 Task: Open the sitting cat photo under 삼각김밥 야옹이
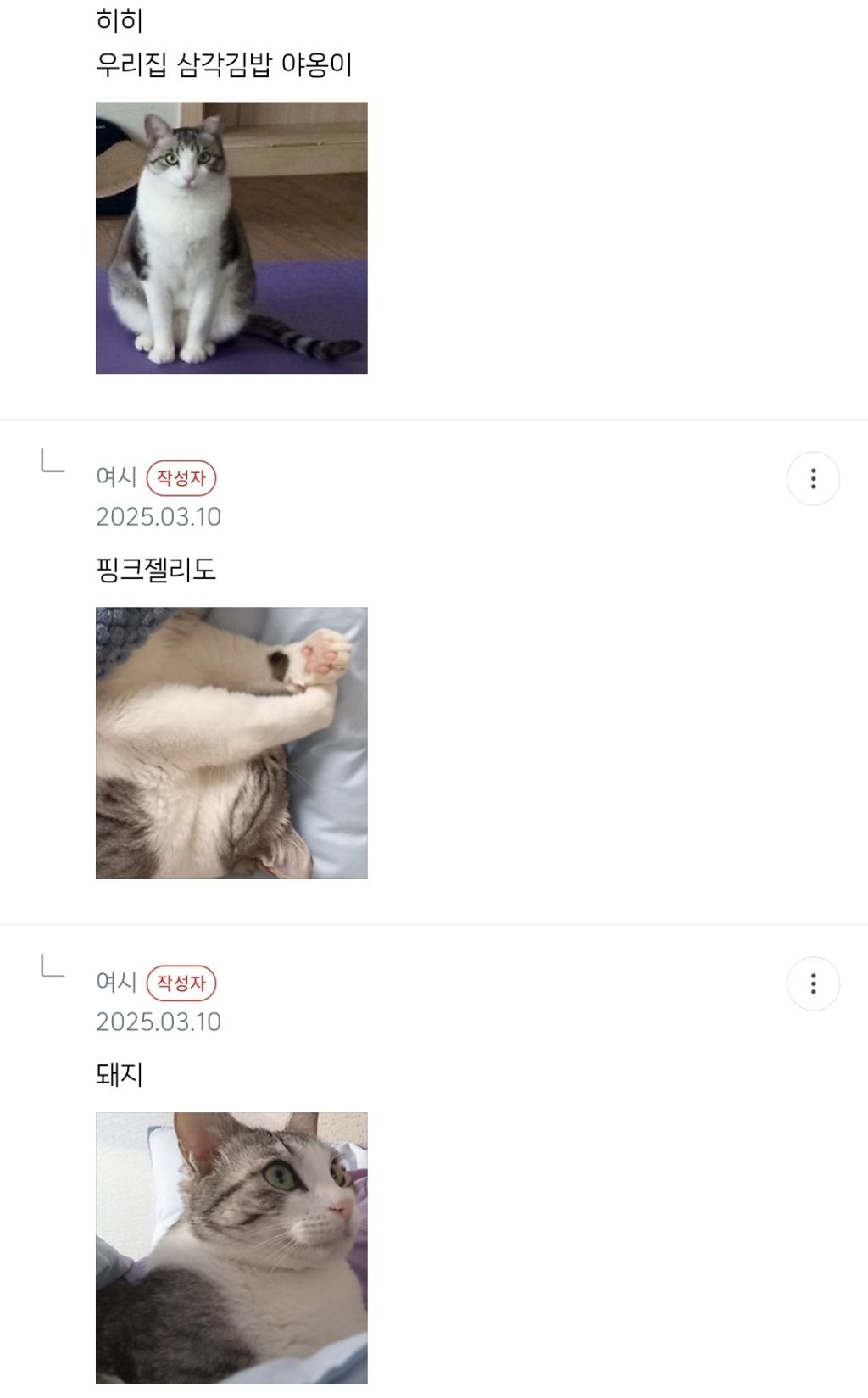tap(231, 237)
